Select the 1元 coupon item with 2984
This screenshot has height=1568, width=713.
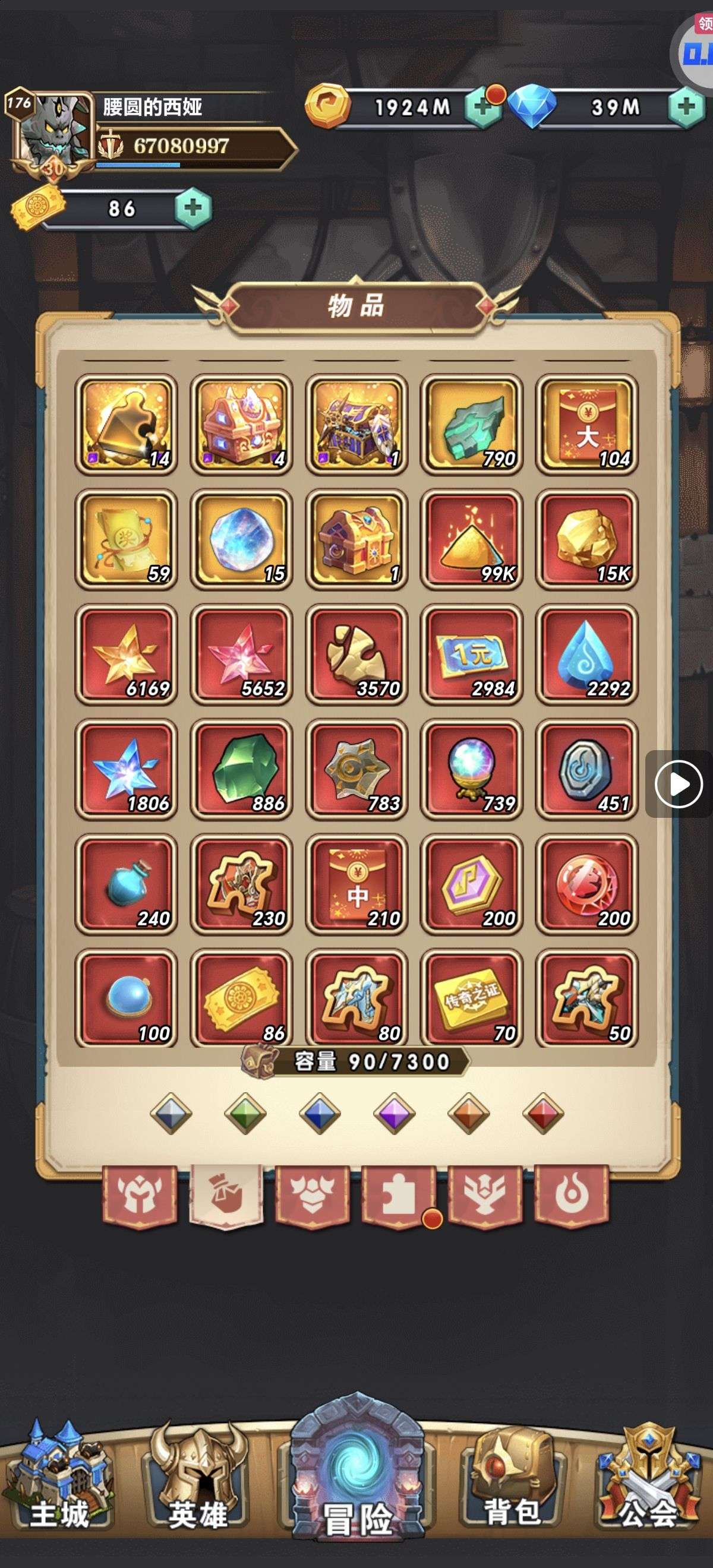[471, 655]
